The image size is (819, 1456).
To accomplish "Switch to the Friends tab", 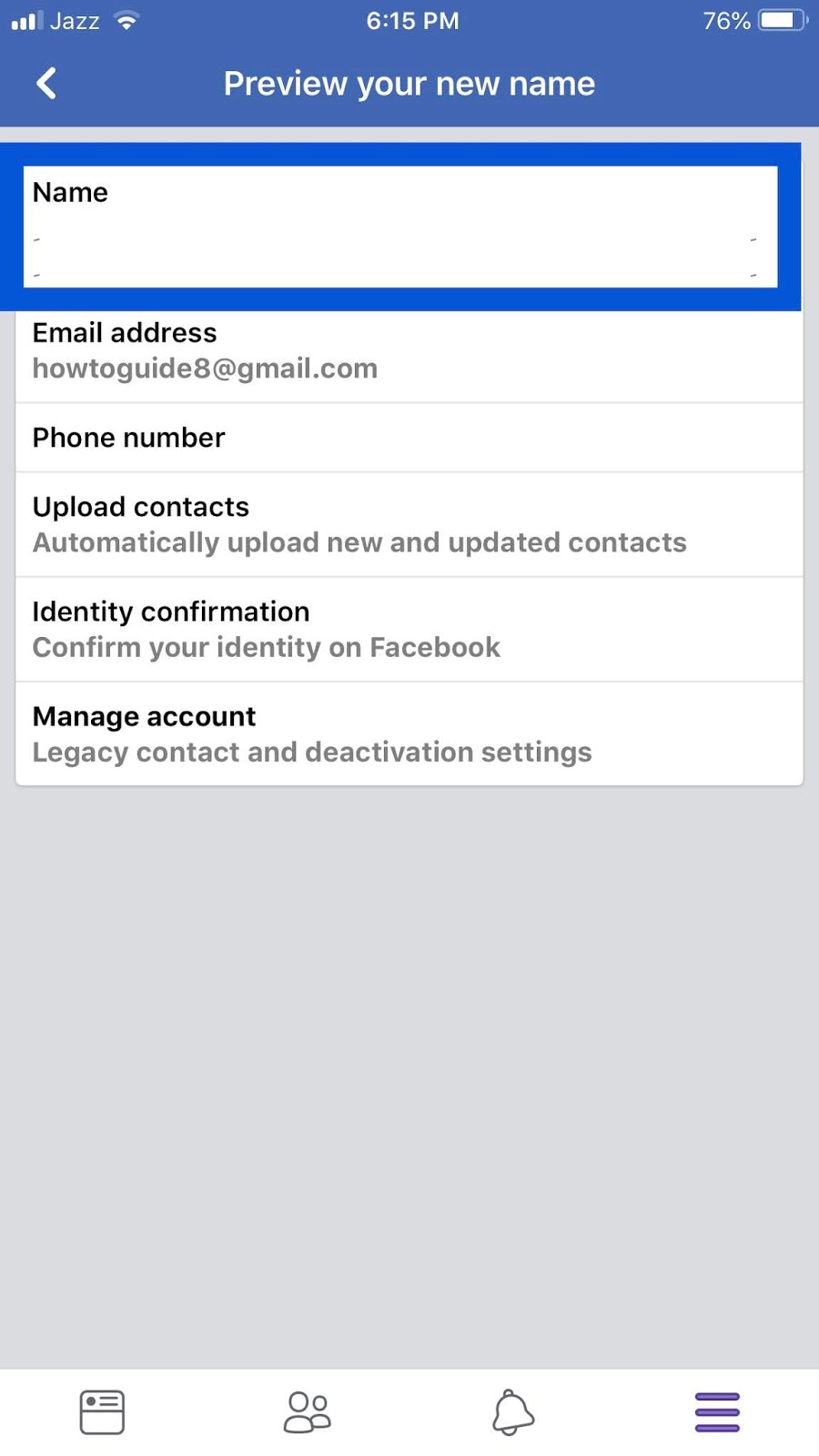I will coord(308,1412).
